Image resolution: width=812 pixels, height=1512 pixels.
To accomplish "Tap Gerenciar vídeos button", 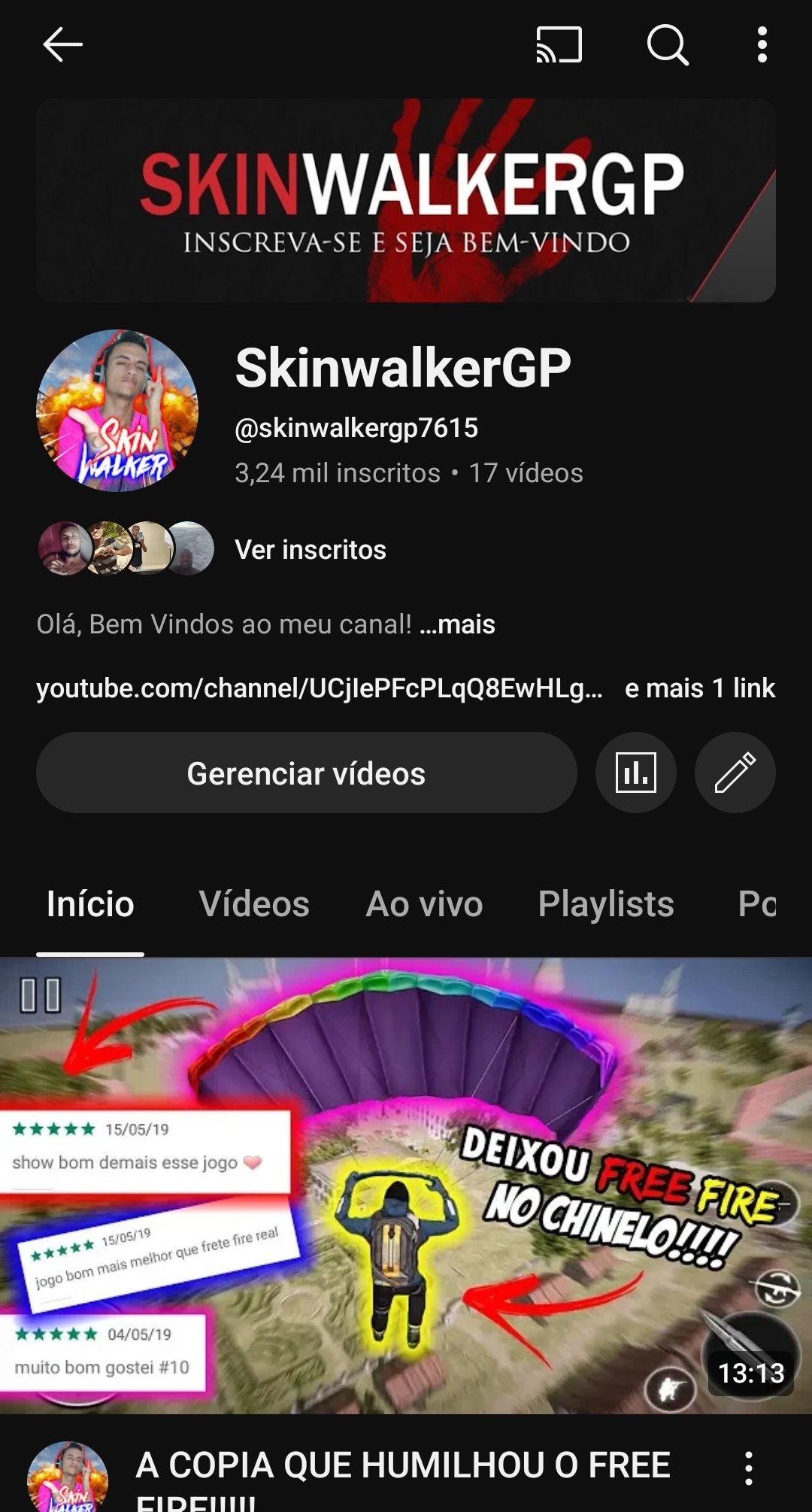I will [x=306, y=773].
